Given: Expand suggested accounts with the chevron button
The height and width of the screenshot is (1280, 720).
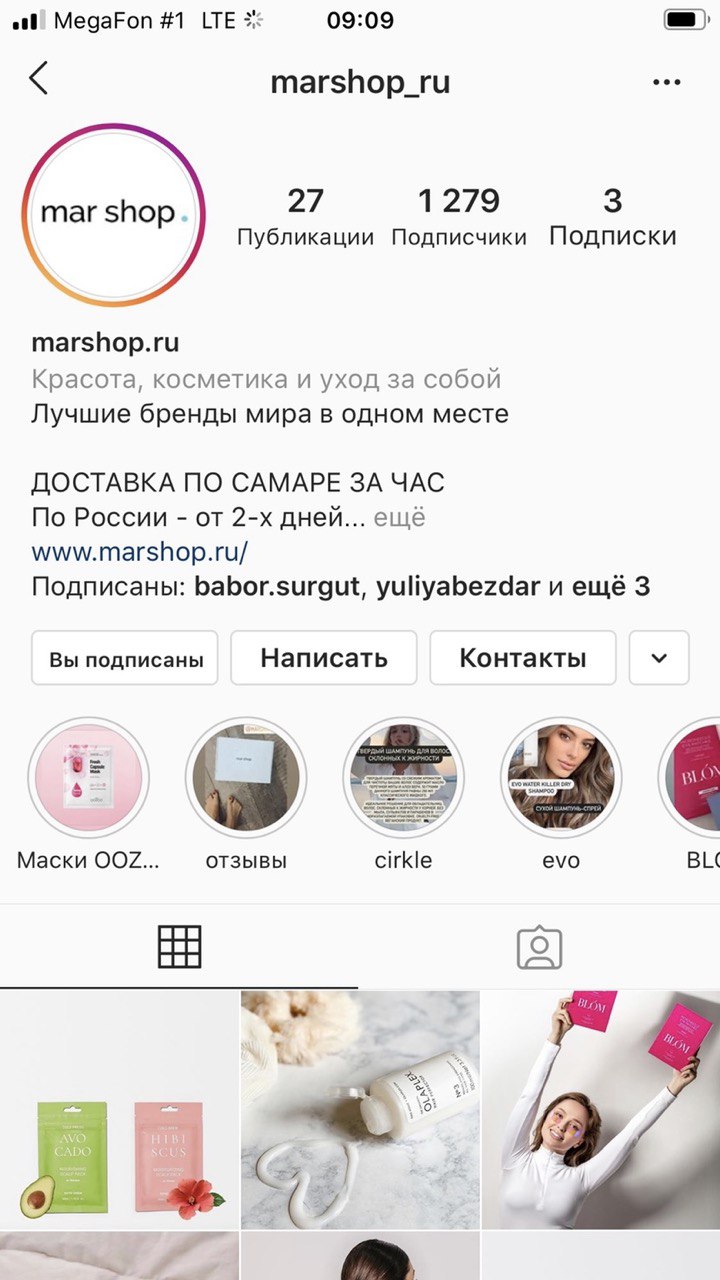Looking at the screenshot, I should [659, 658].
